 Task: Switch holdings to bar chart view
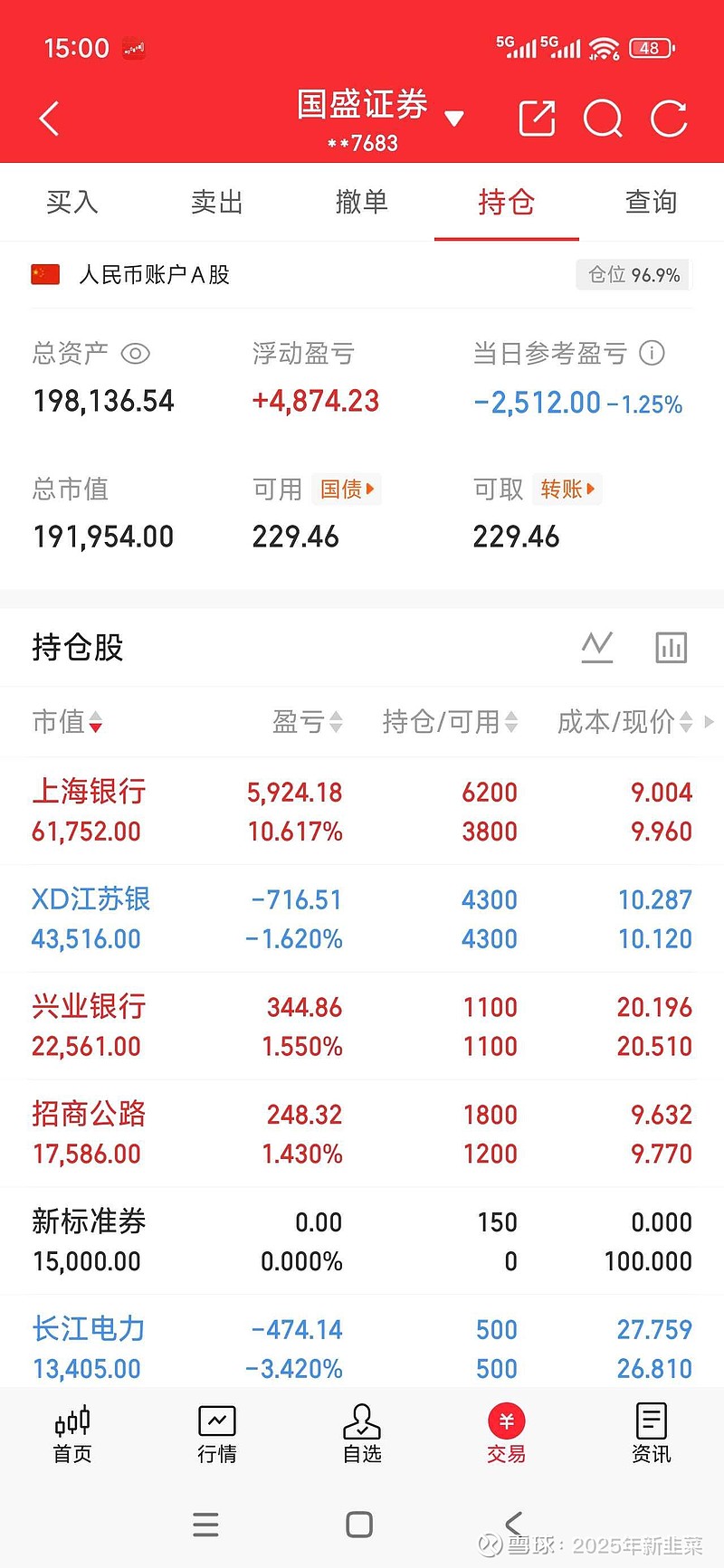(x=671, y=647)
